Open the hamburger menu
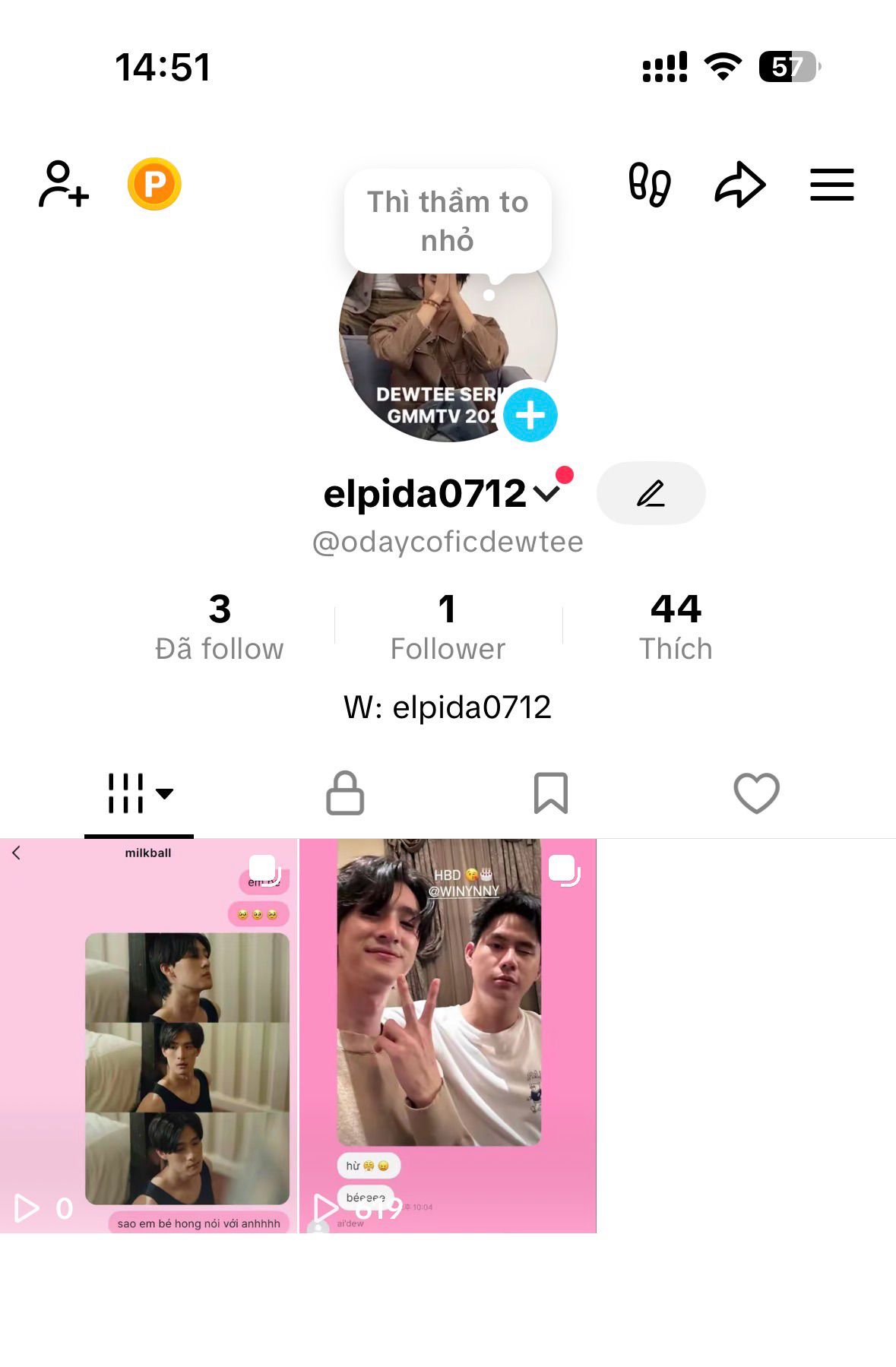This screenshot has width=896, height=1367. tap(831, 185)
